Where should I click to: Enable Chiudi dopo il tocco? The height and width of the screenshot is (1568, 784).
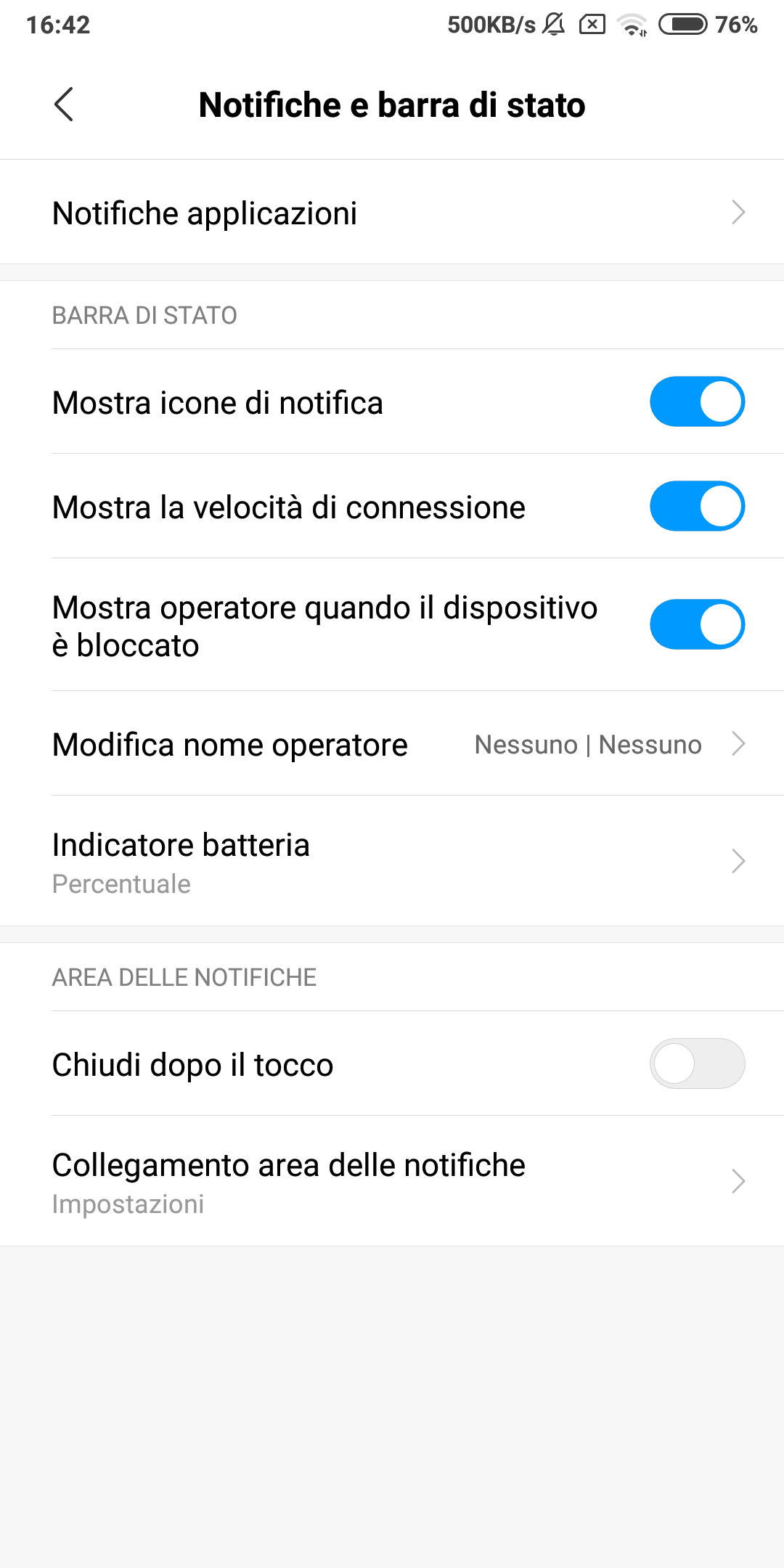coord(697,1063)
